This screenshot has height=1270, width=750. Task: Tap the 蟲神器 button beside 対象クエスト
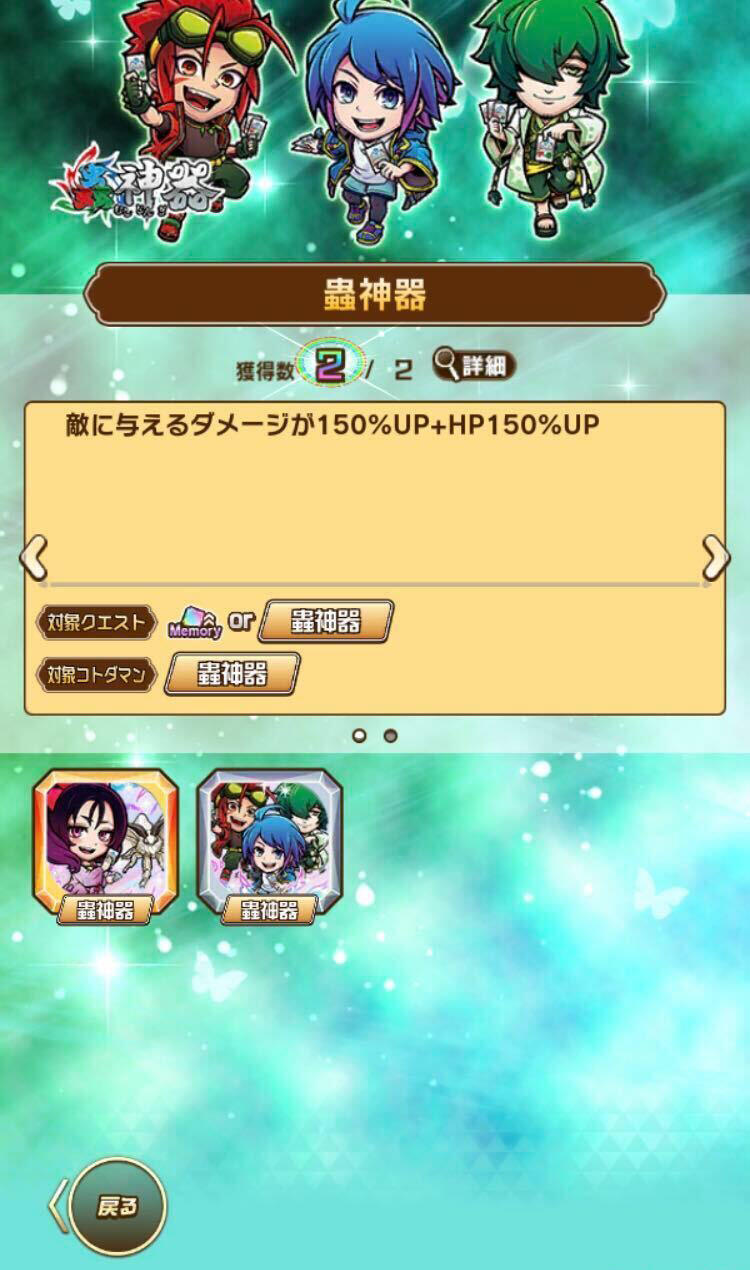325,621
